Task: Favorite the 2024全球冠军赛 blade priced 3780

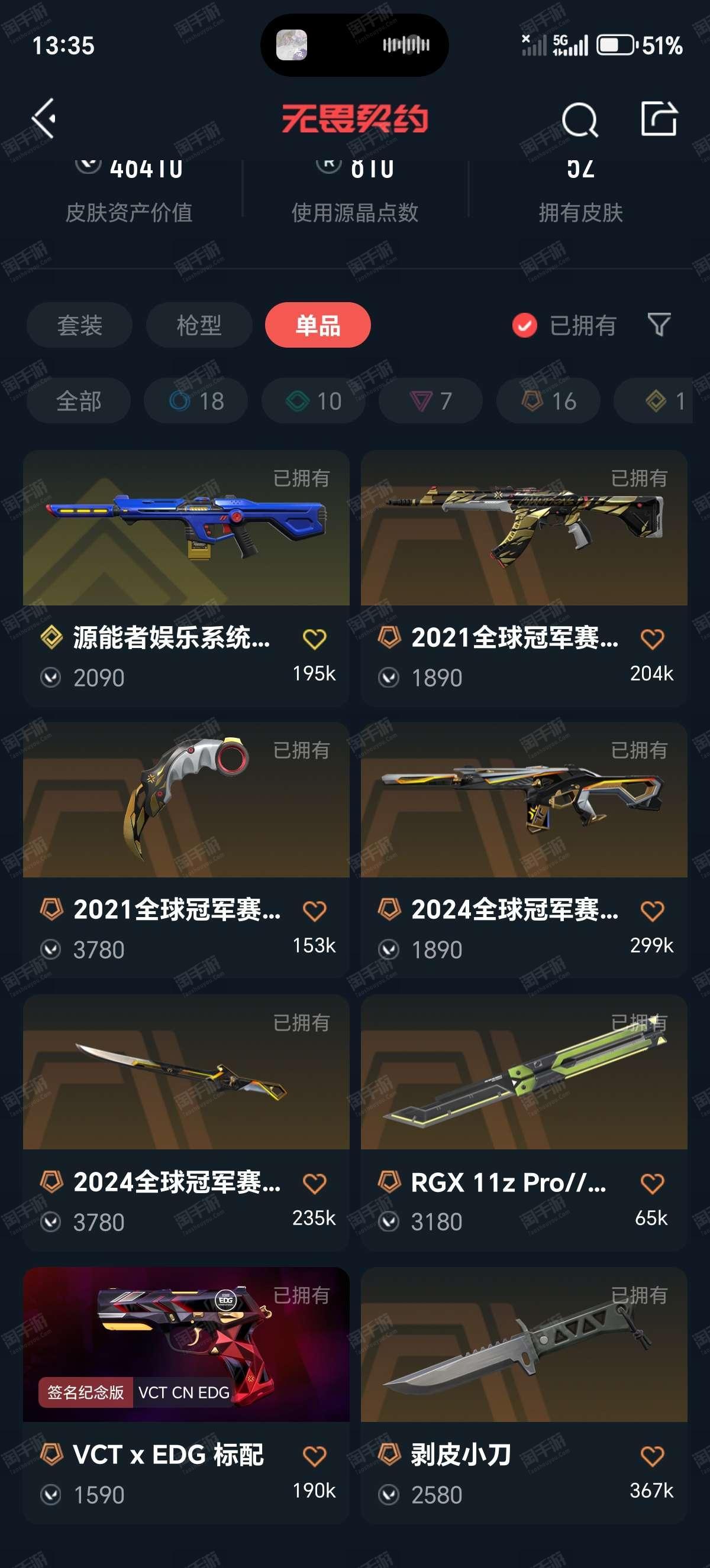Action: click(x=315, y=1184)
